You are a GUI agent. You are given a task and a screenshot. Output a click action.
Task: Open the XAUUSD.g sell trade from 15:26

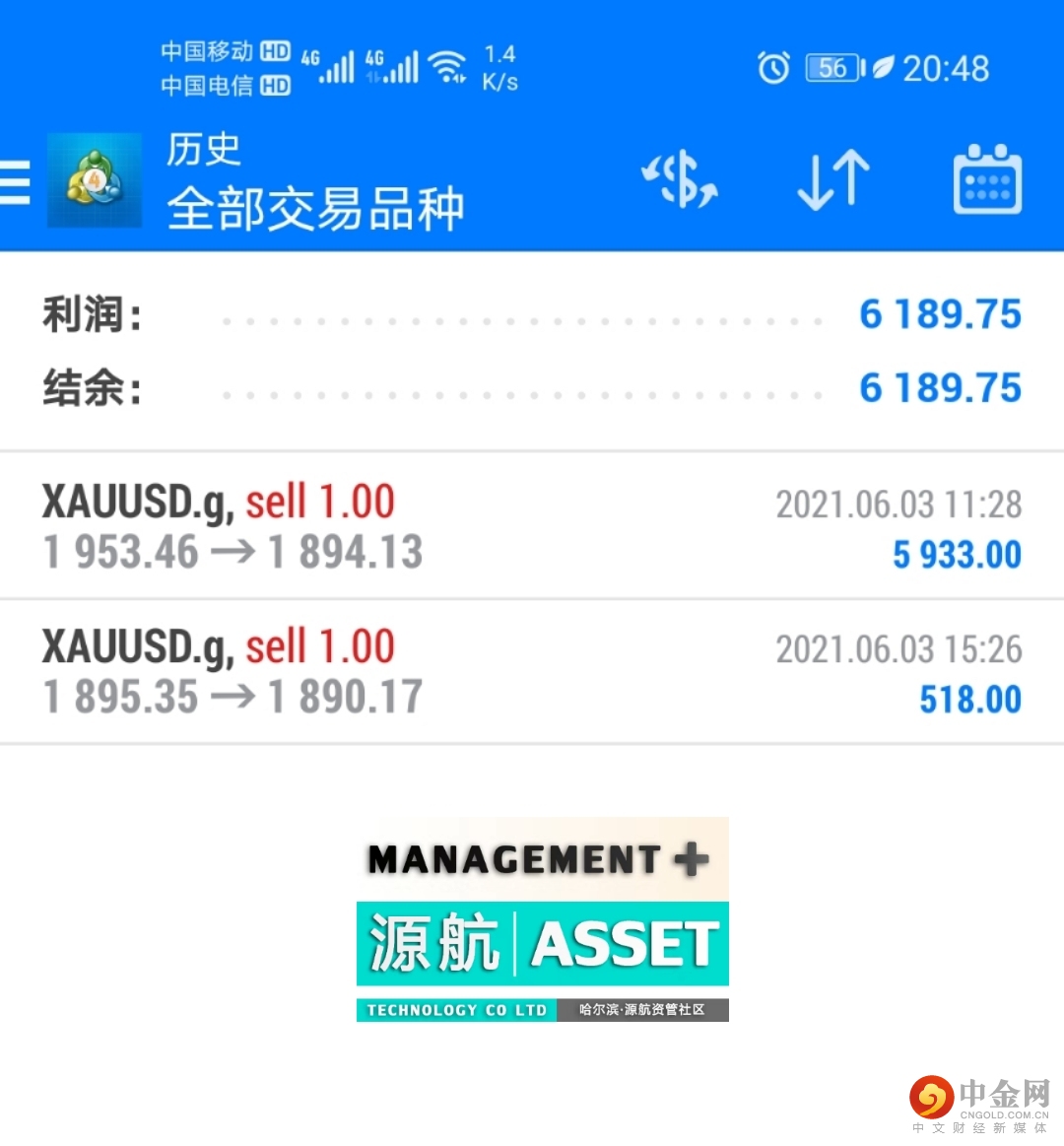point(532,672)
